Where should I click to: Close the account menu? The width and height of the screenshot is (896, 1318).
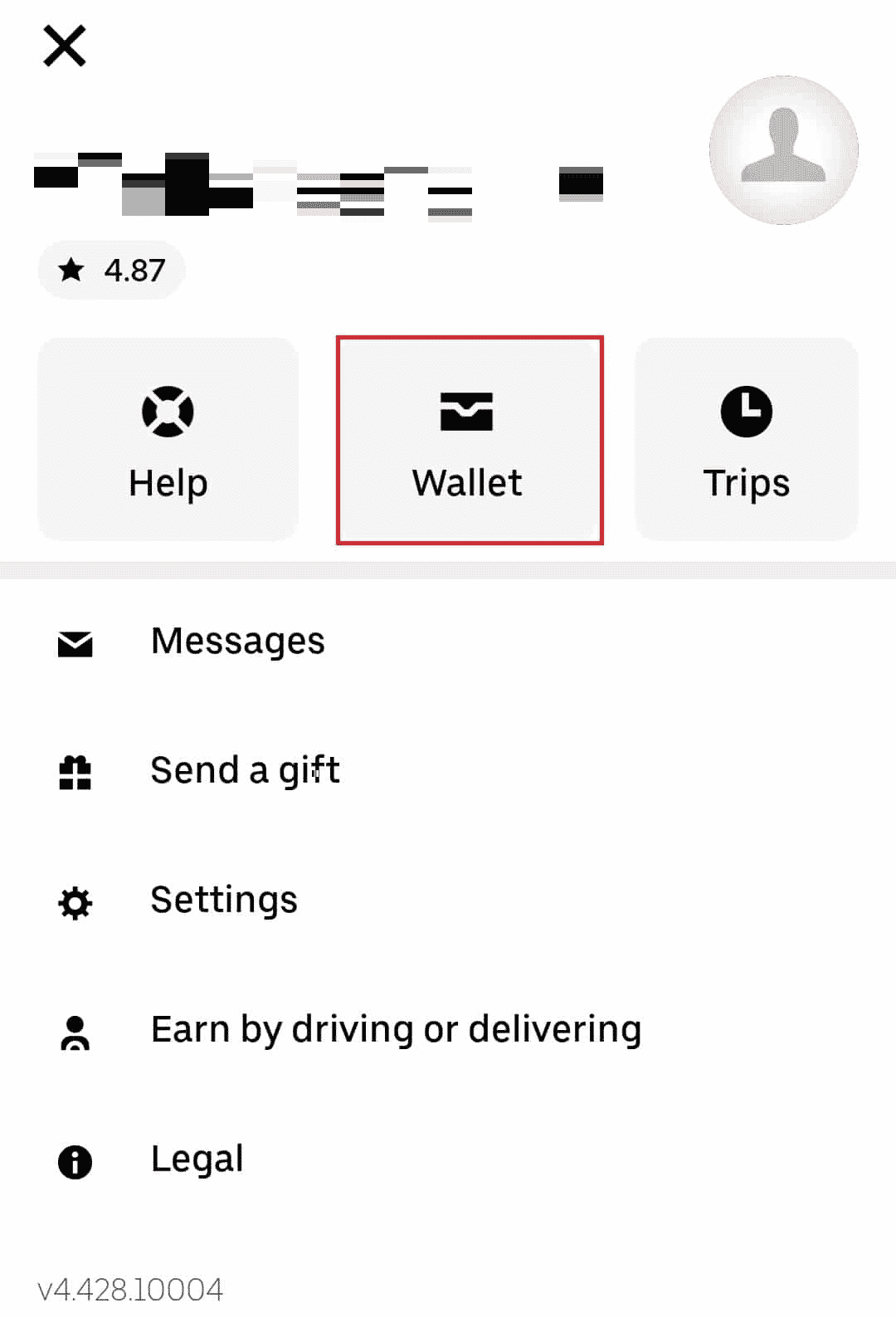65,46
